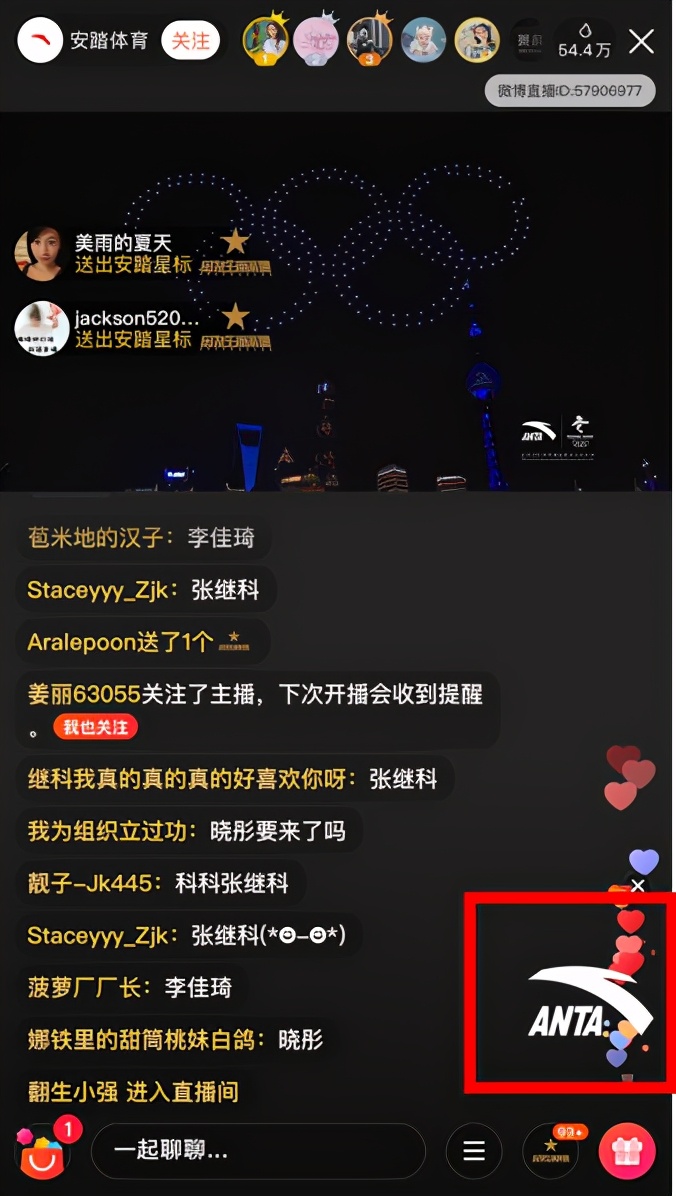The image size is (676, 1196).
Task: Open the list menu icon
Action: point(474,1151)
